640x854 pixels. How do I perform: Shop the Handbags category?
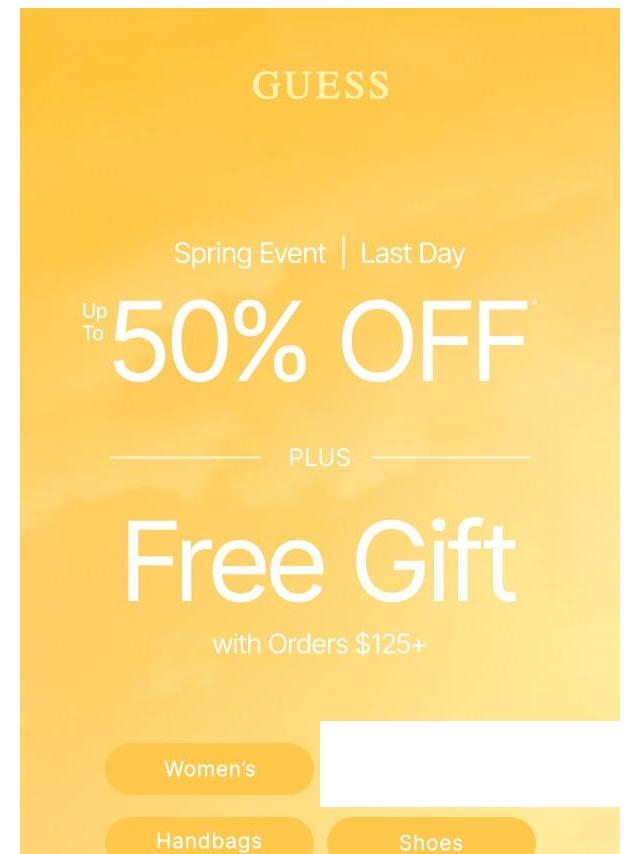pyautogui.click(x=209, y=839)
